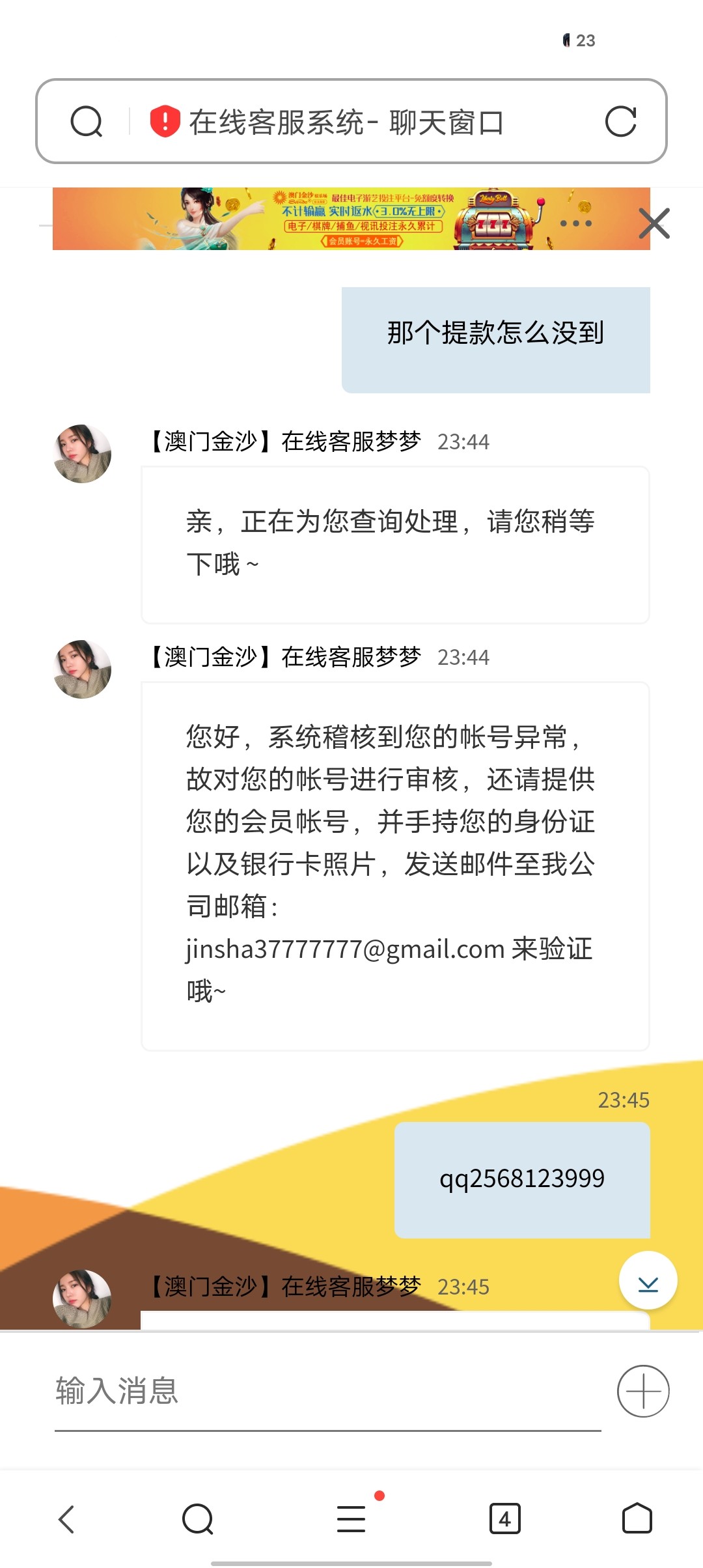Close the top advertisement banner
The width and height of the screenshot is (703, 1568).
[654, 224]
